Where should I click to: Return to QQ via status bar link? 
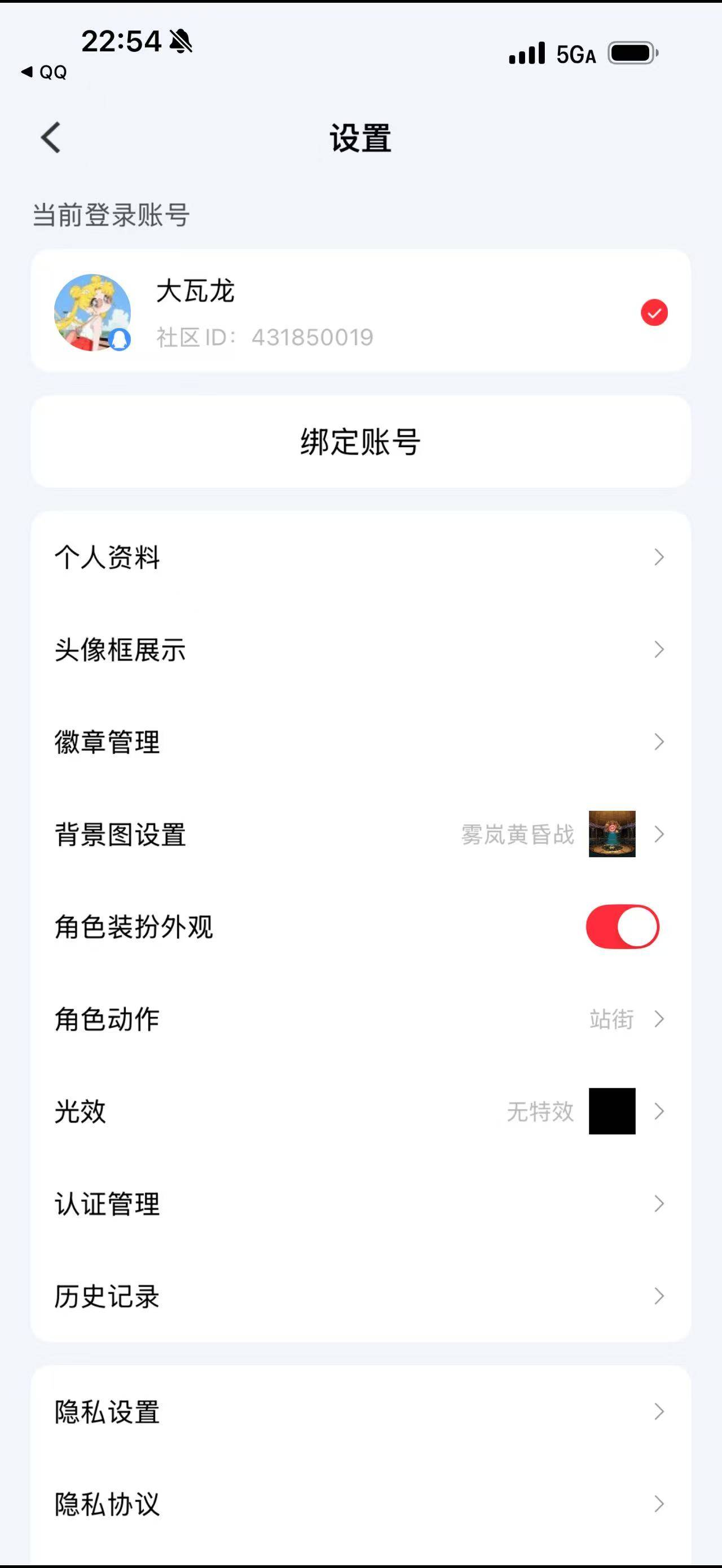44,72
